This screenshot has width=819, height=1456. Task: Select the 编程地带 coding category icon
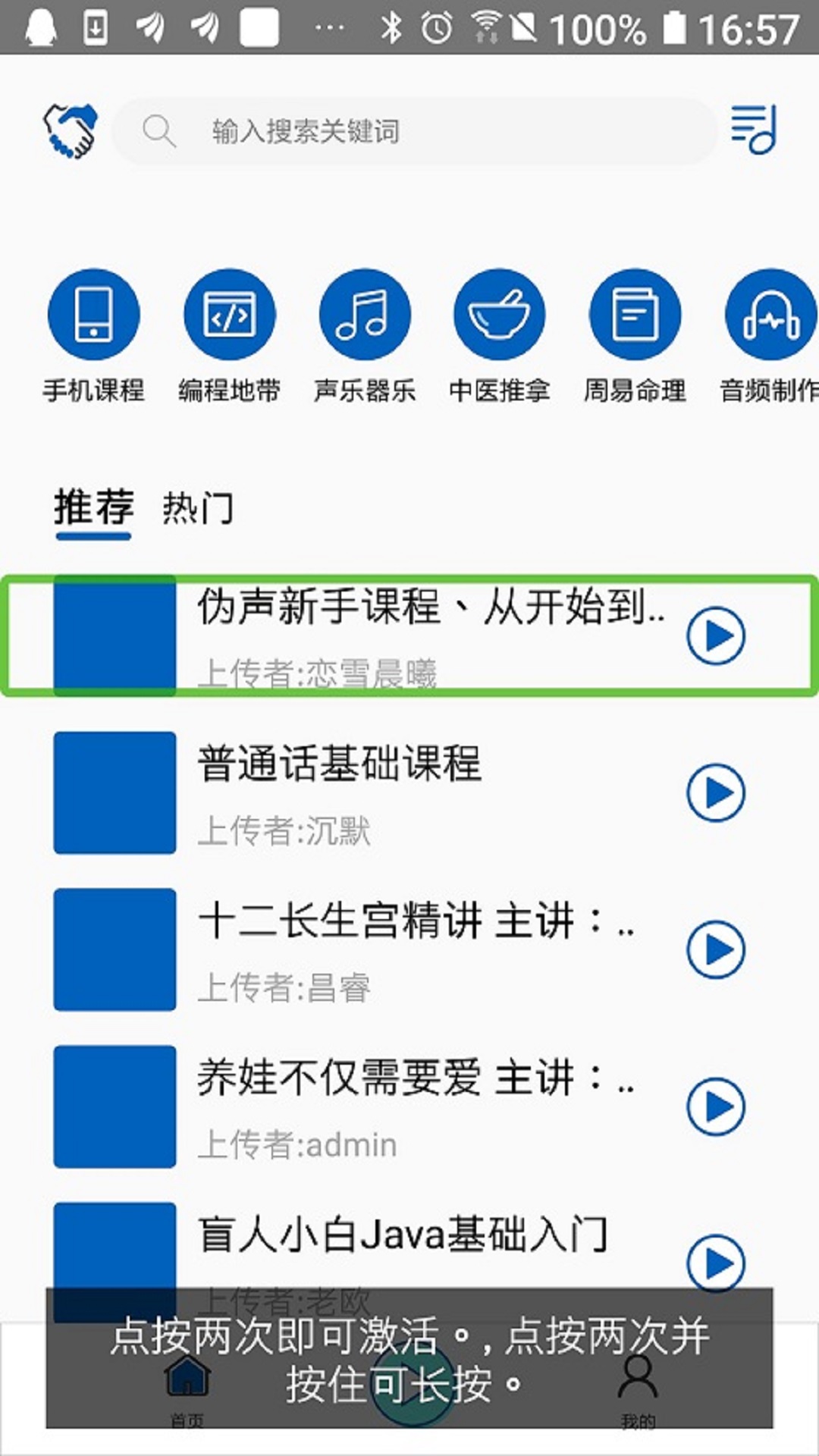coord(229,313)
